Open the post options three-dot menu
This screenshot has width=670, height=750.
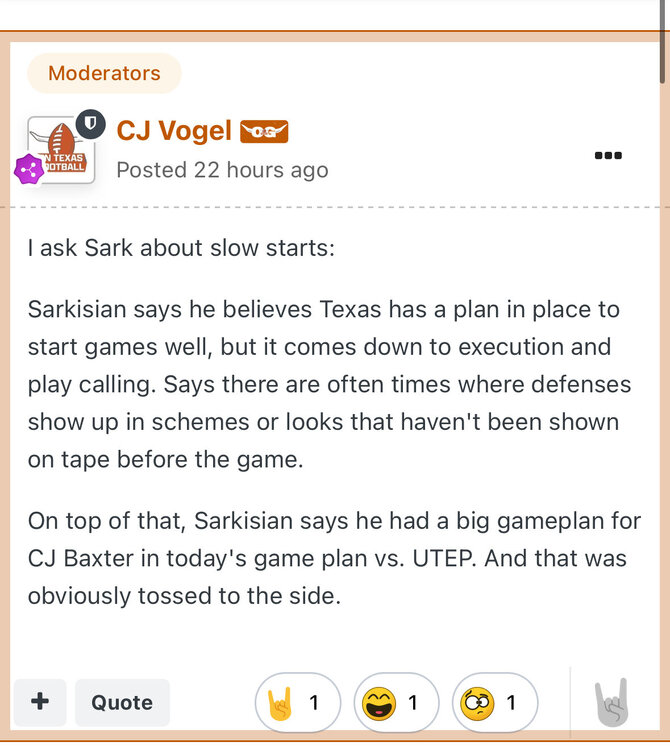[608, 155]
